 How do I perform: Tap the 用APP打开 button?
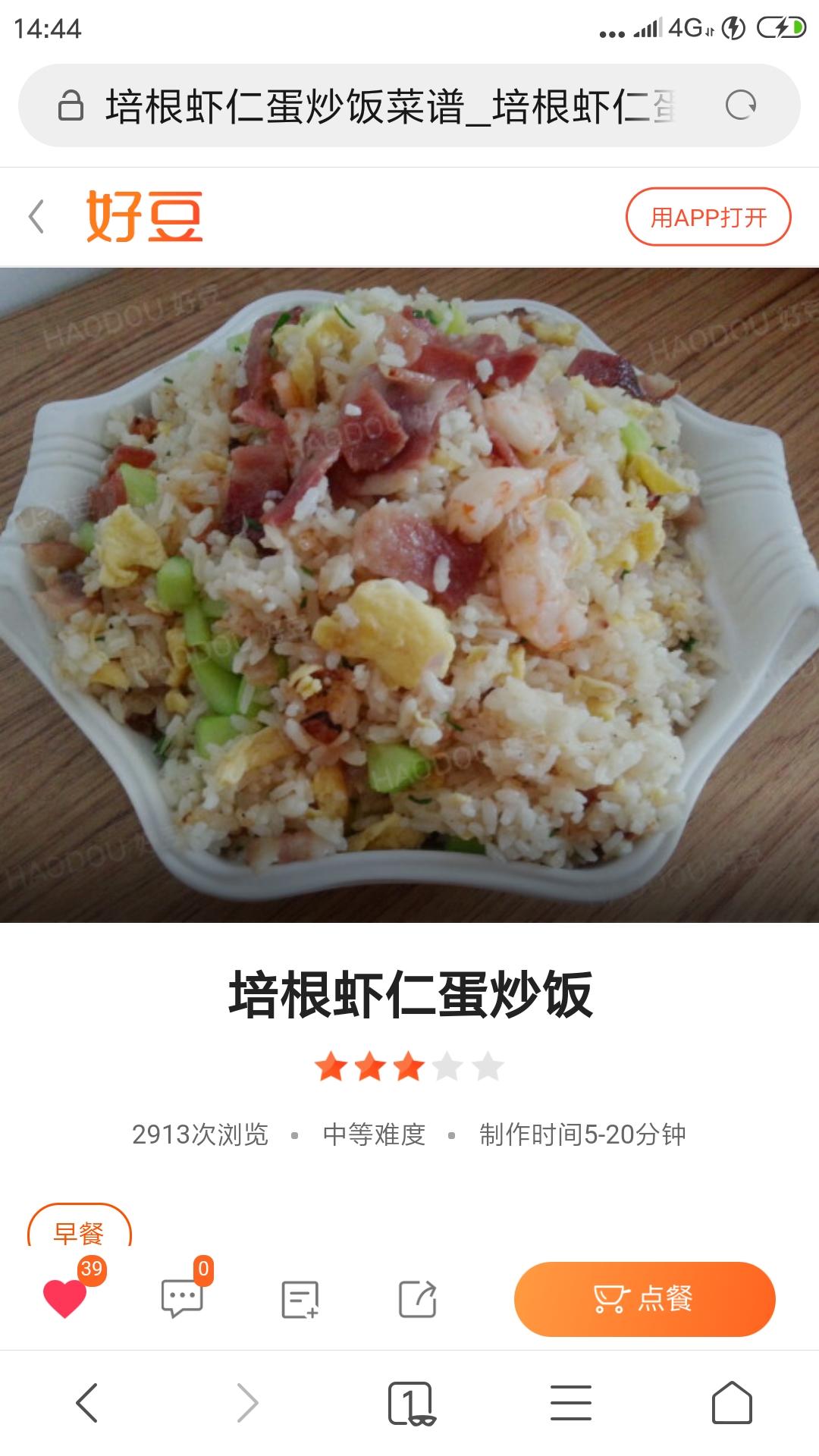tap(708, 217)
